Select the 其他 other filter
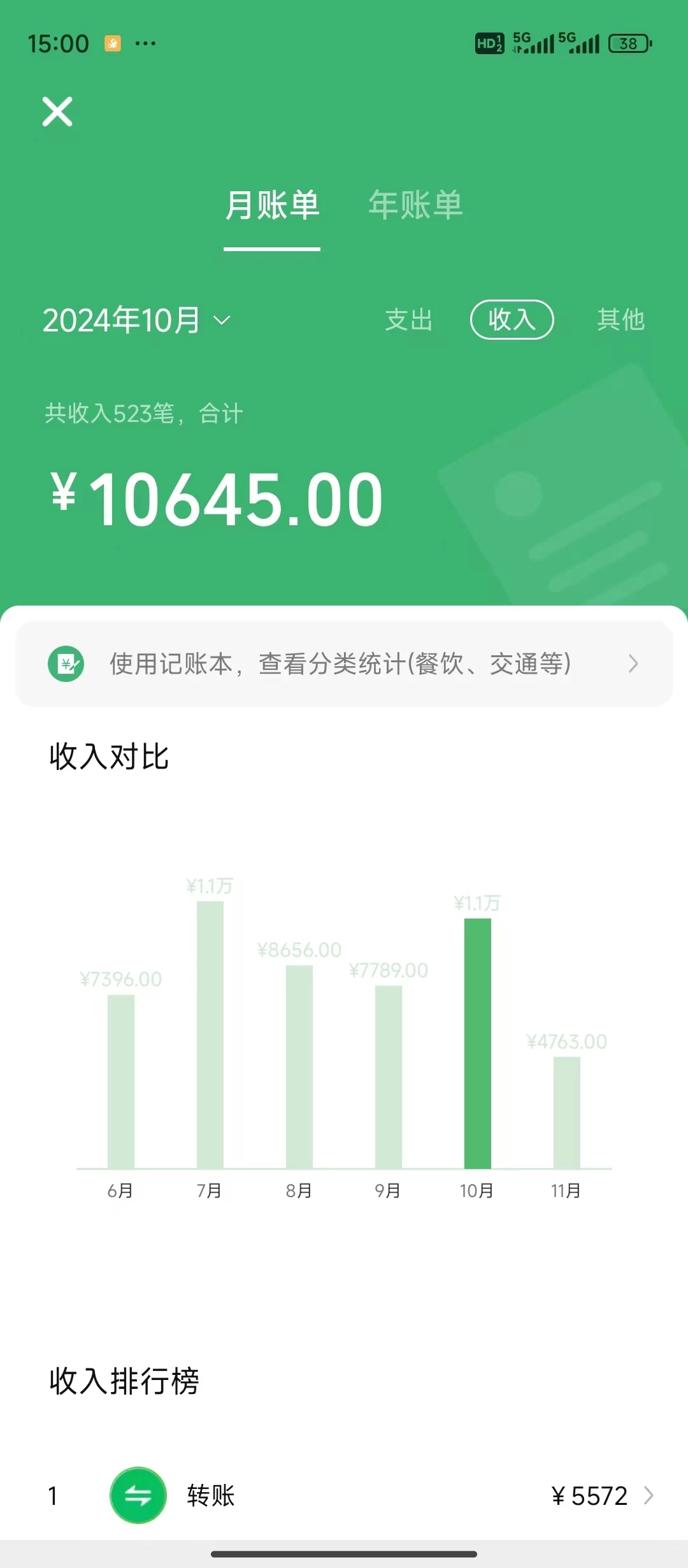The image size is (688, 1568). (621, 321)
